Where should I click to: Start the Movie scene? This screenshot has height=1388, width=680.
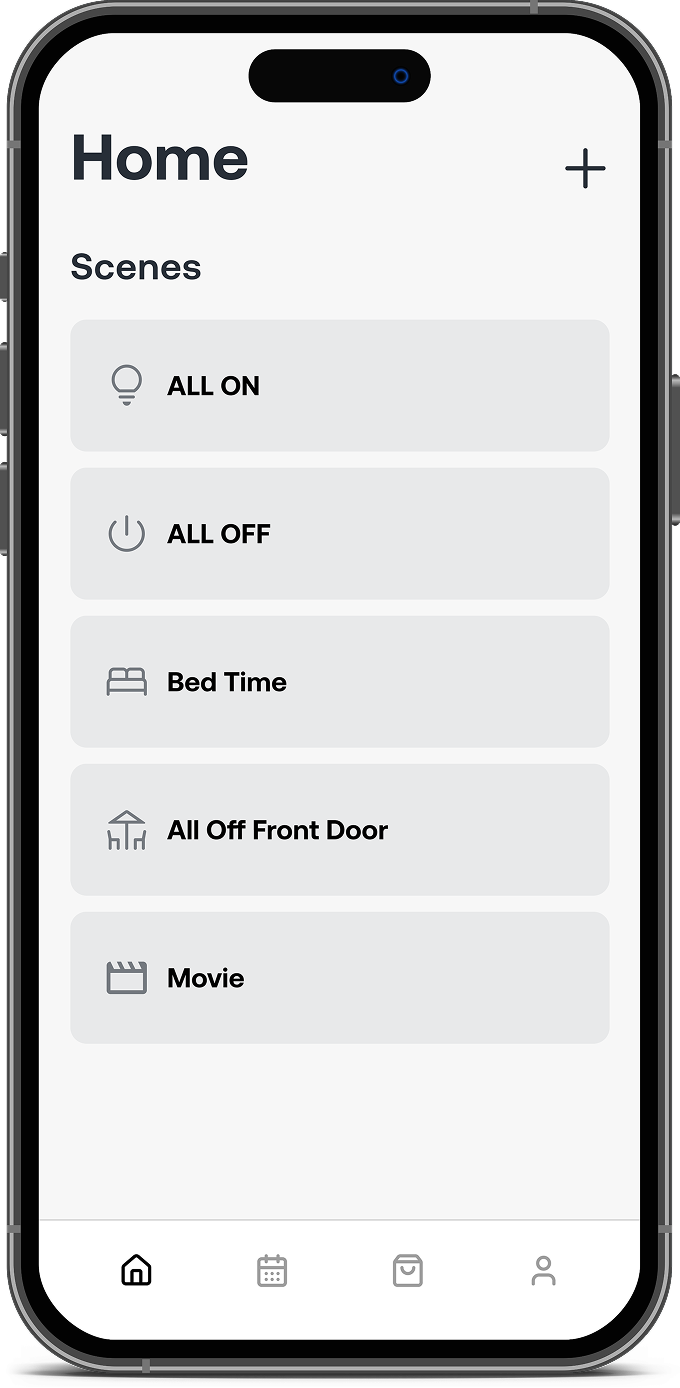[x=340, y=977]
